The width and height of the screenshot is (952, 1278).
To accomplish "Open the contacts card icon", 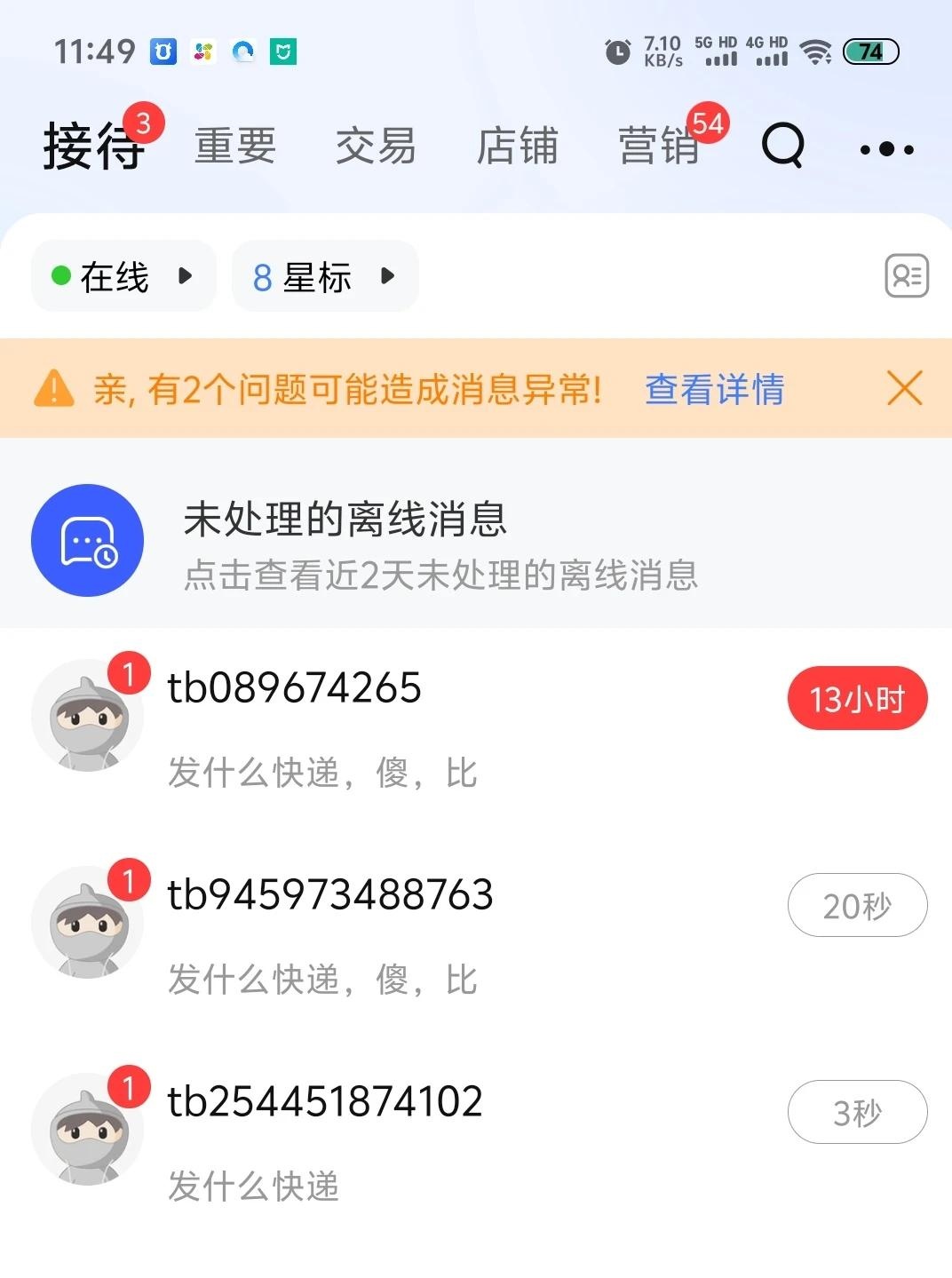I will [x=906, y=276].
